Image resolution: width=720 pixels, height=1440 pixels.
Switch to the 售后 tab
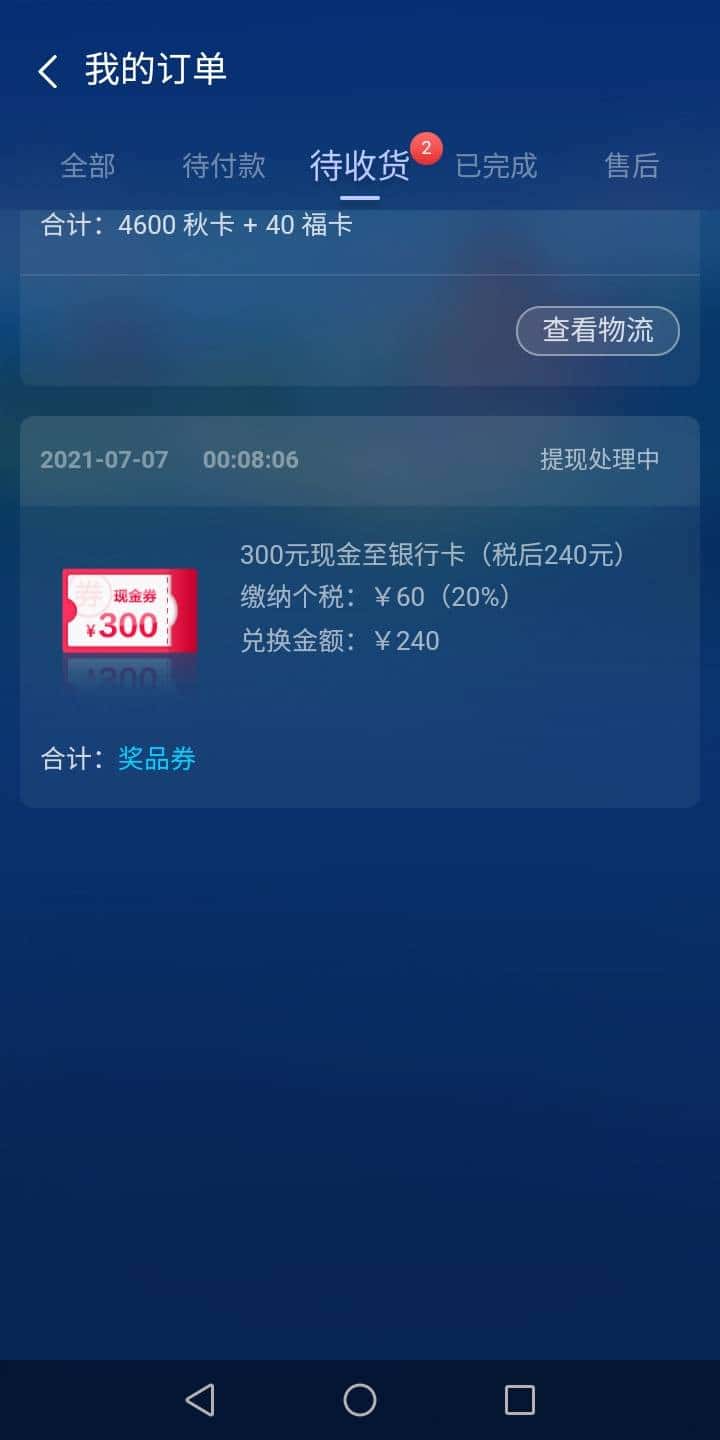(631, 166)
